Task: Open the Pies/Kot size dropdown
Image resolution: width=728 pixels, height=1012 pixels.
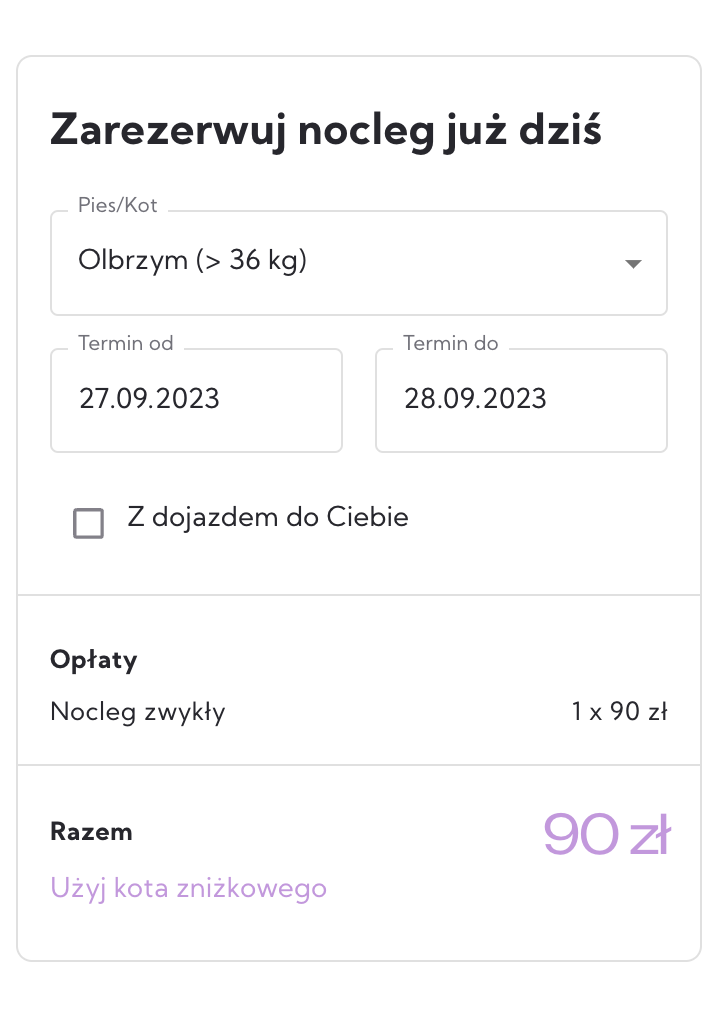Action: click(x=358, y=263)
